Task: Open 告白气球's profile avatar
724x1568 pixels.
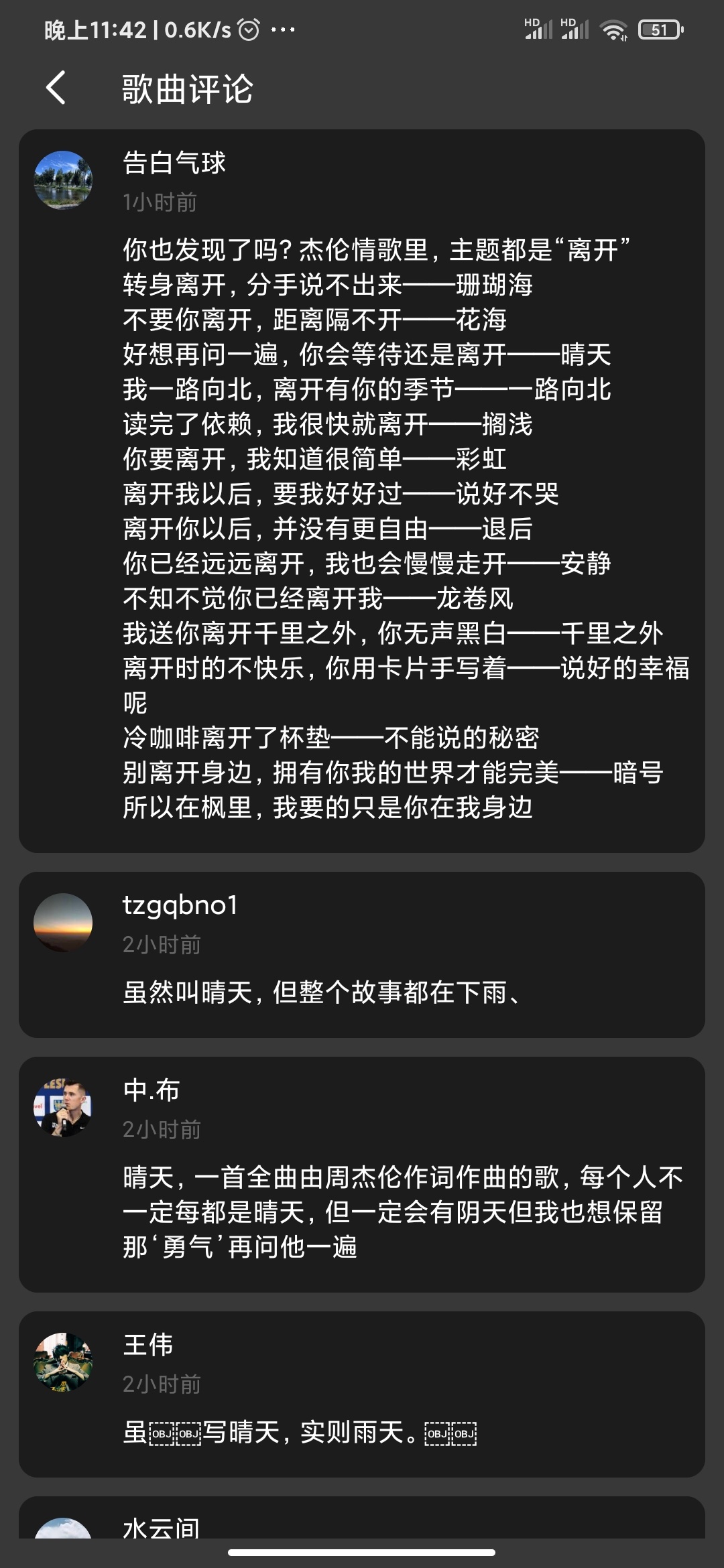Action: 63,180
